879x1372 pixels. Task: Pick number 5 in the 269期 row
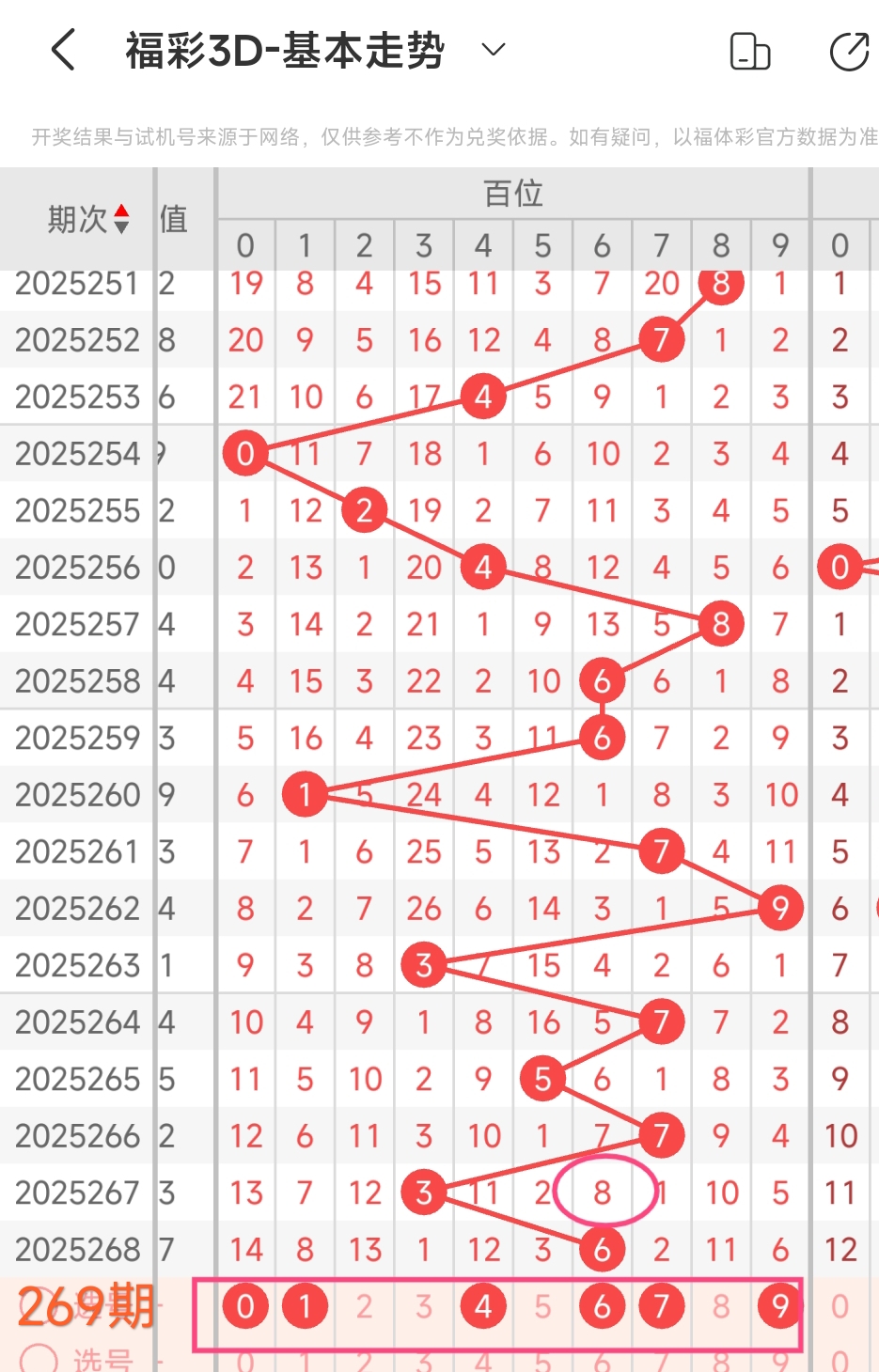[x=542, y=1306]
